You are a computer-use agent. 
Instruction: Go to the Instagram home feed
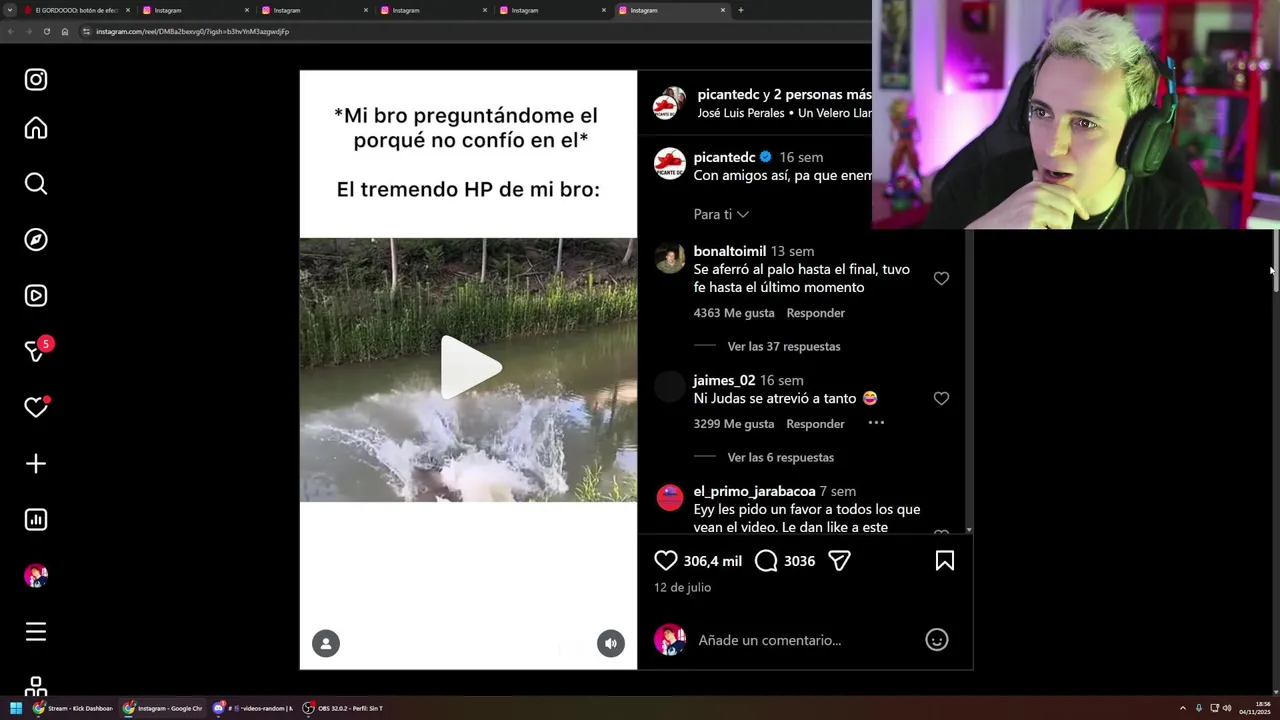[36, 128]
